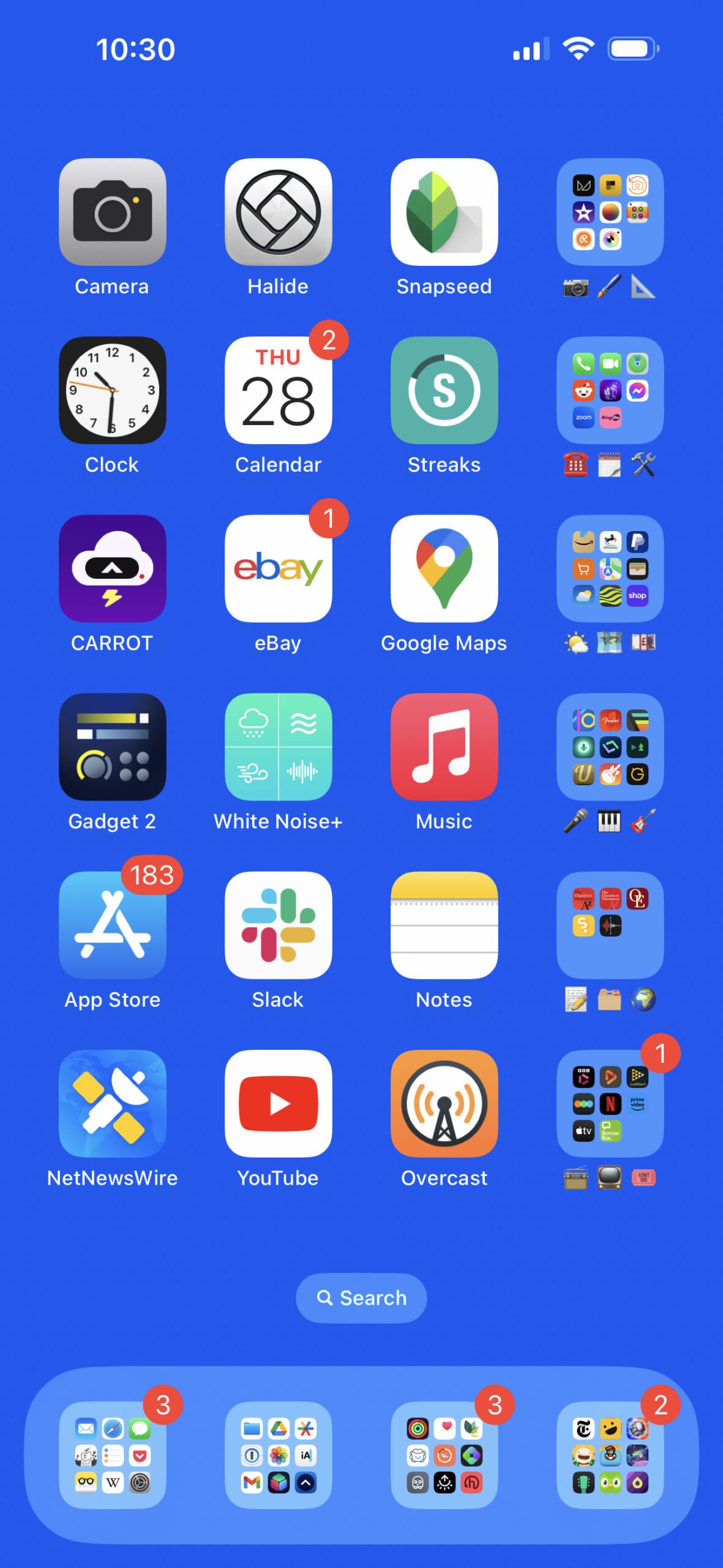Launch Slack
723x1568 pixels.
pos(278,925)
